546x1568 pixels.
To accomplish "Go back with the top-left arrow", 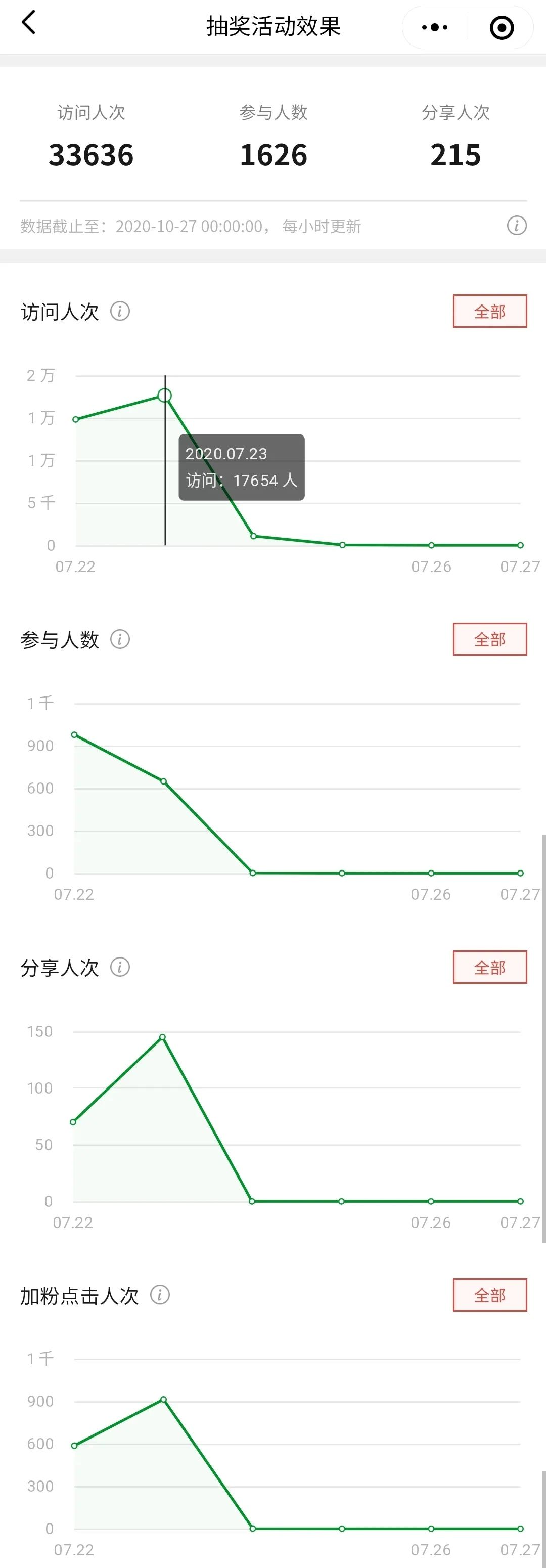I will coord(29,23).
